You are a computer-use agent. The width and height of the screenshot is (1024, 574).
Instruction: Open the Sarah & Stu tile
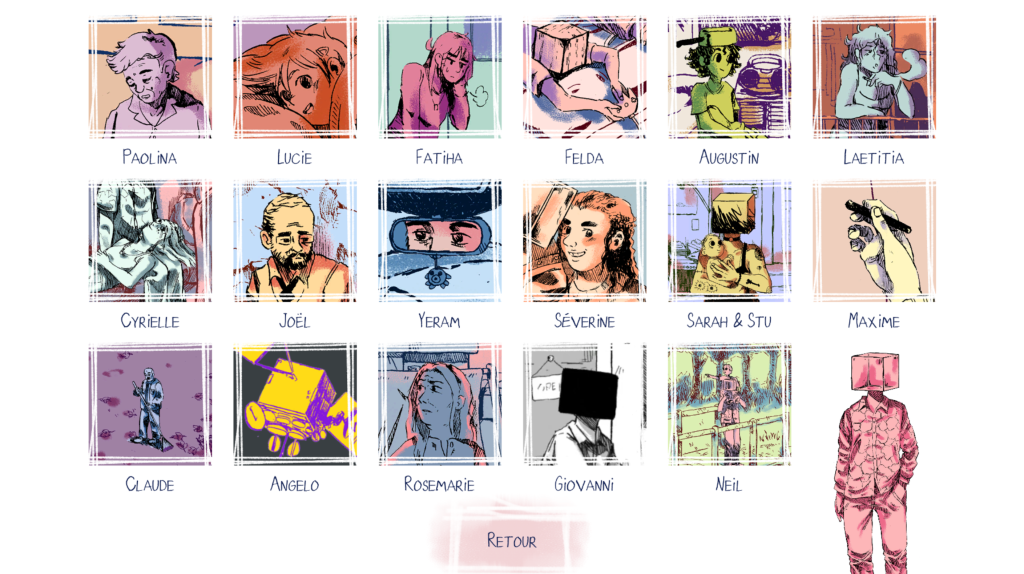[729, 241]
